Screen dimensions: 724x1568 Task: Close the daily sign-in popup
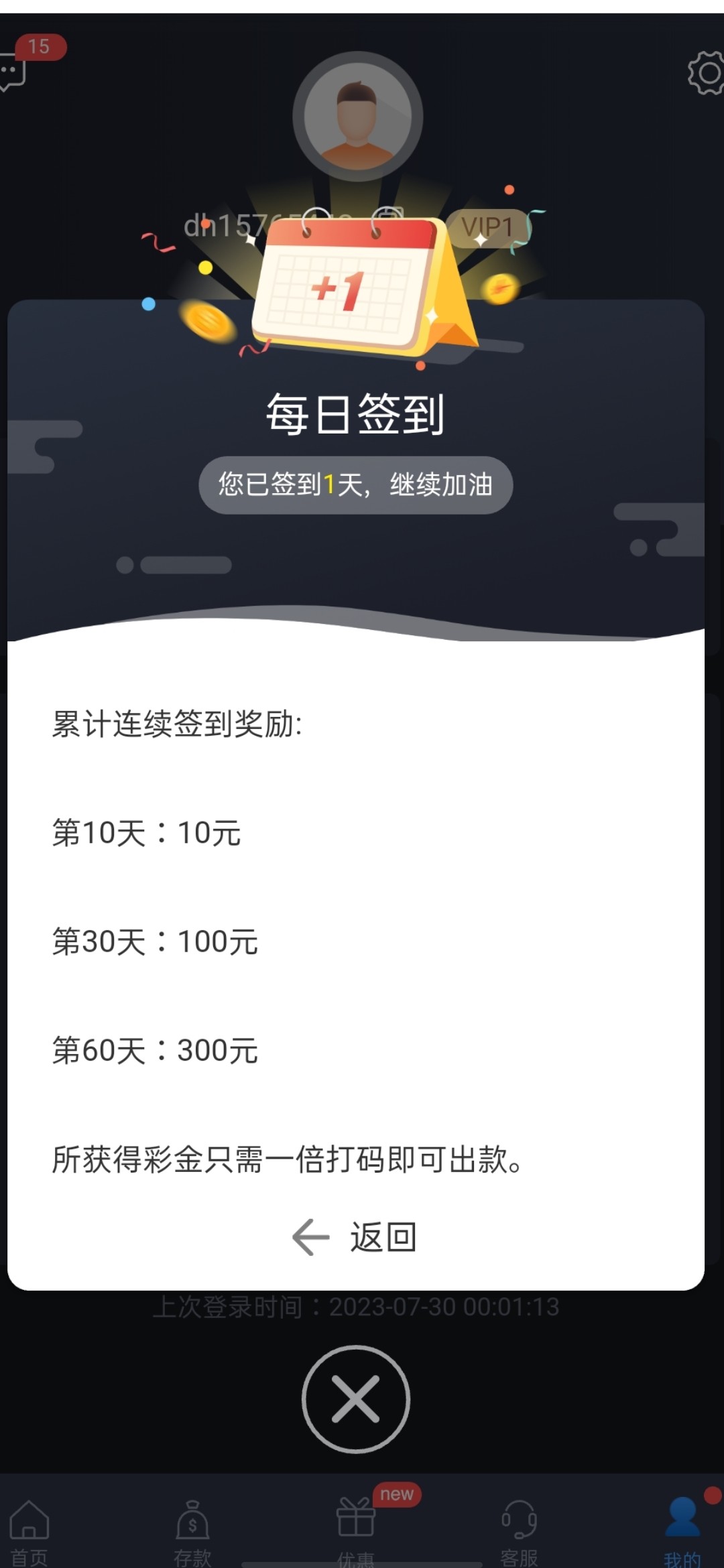coord(355,1399)
